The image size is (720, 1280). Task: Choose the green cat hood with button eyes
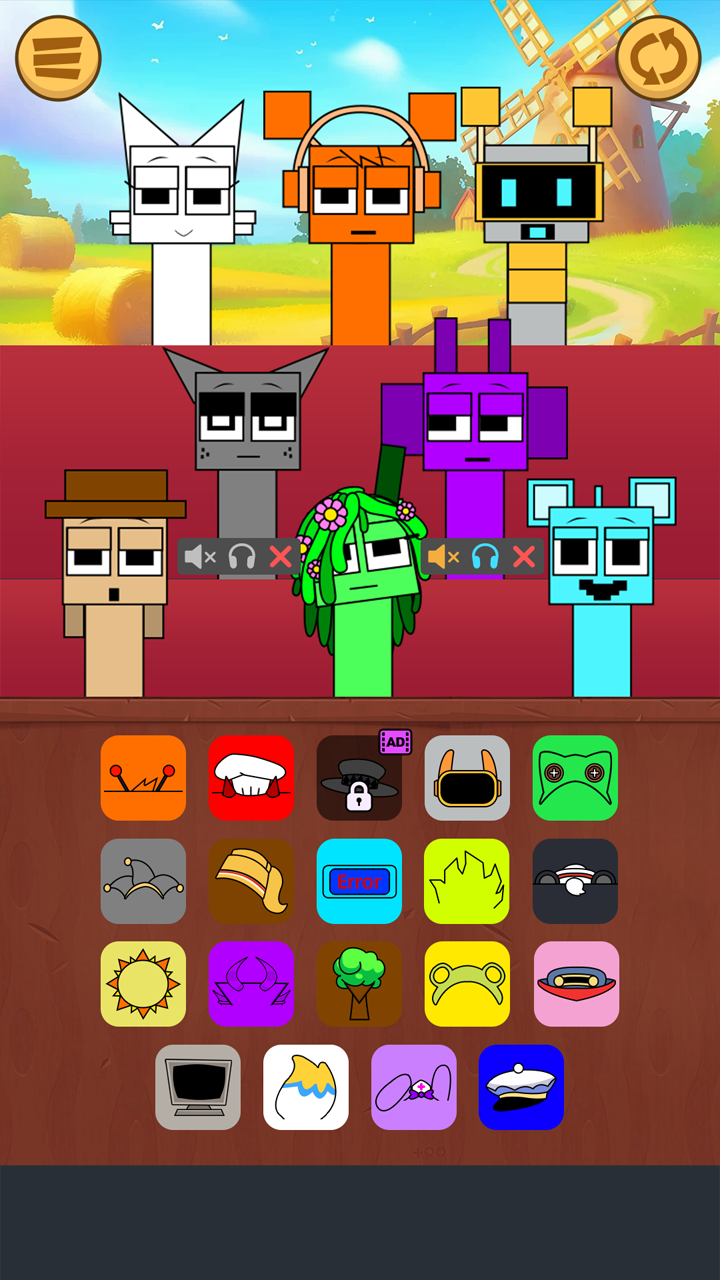[575, 778]
